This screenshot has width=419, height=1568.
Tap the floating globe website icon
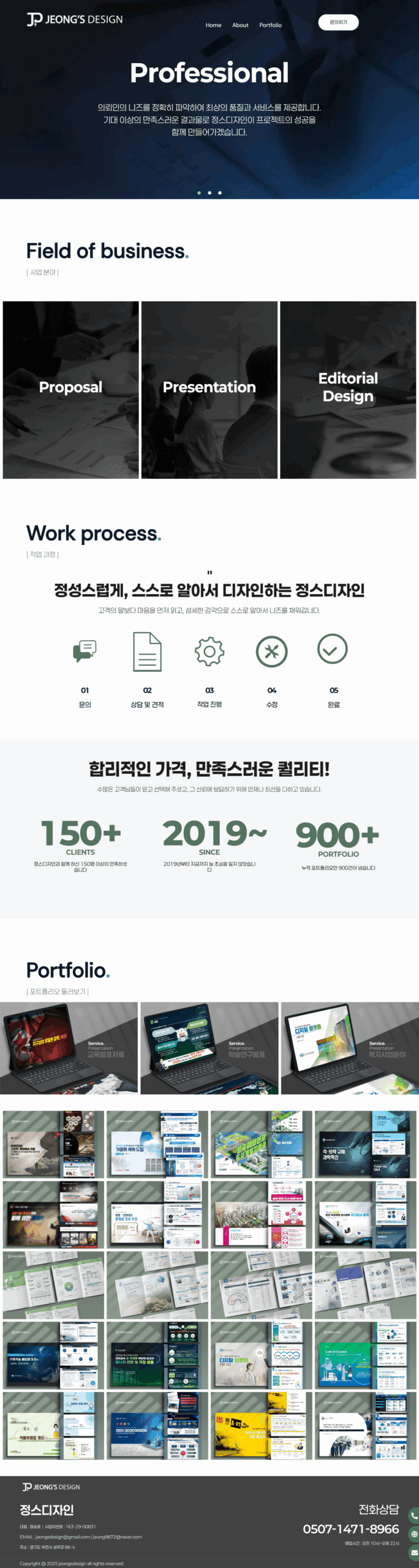[x=414, y=1534]
